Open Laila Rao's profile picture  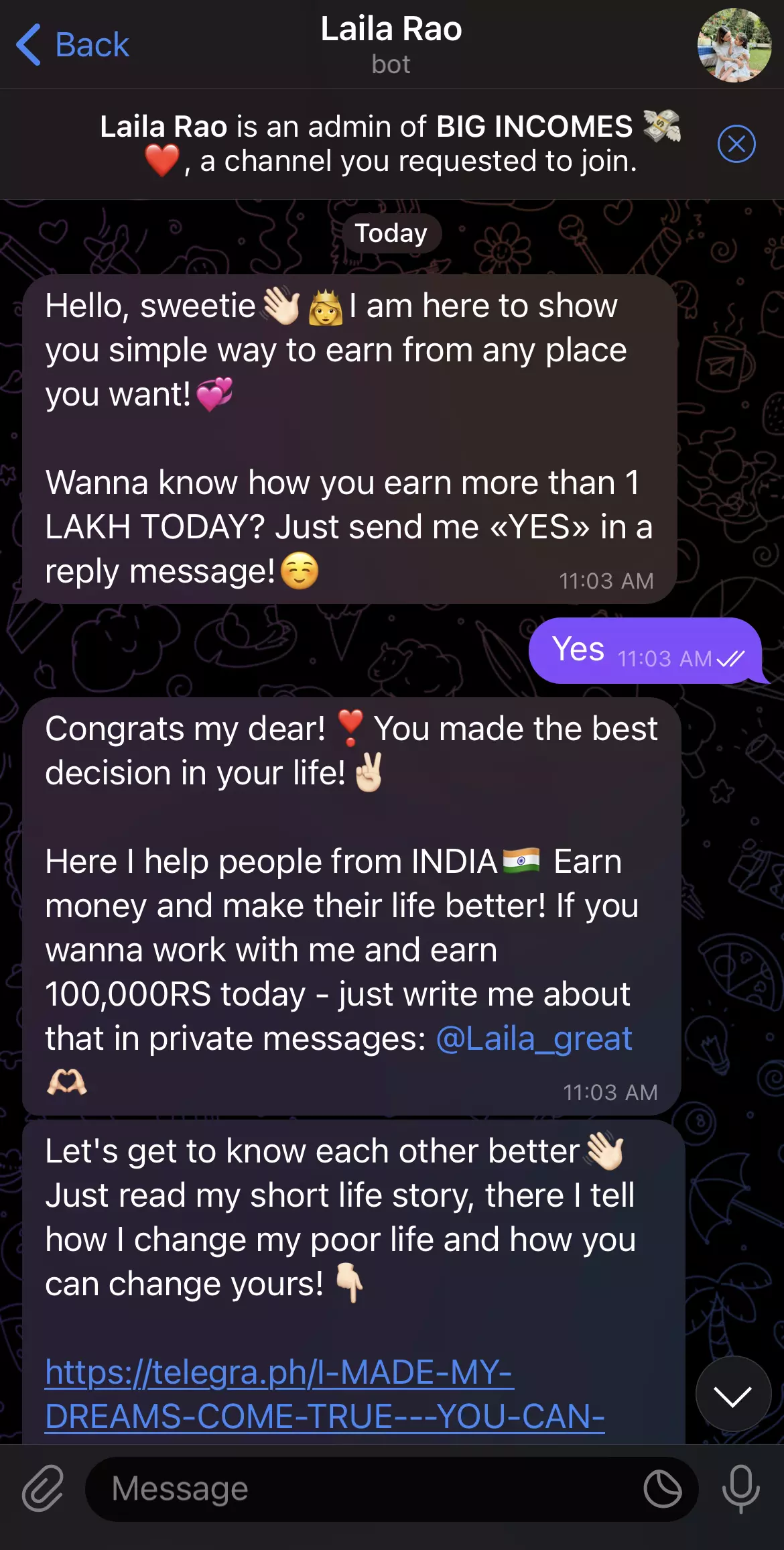[734, 45]
